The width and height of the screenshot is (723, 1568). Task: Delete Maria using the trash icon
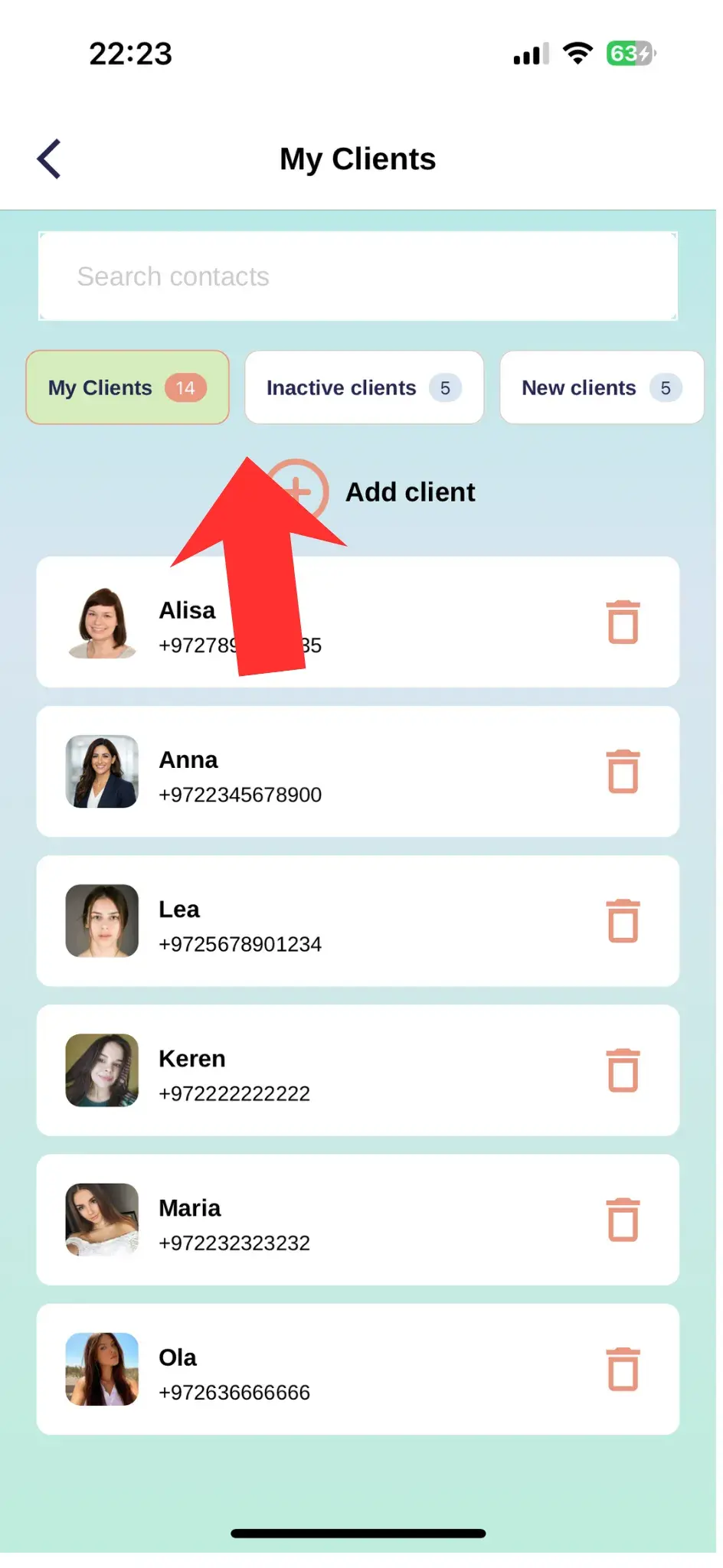[x=623, y=1220]
